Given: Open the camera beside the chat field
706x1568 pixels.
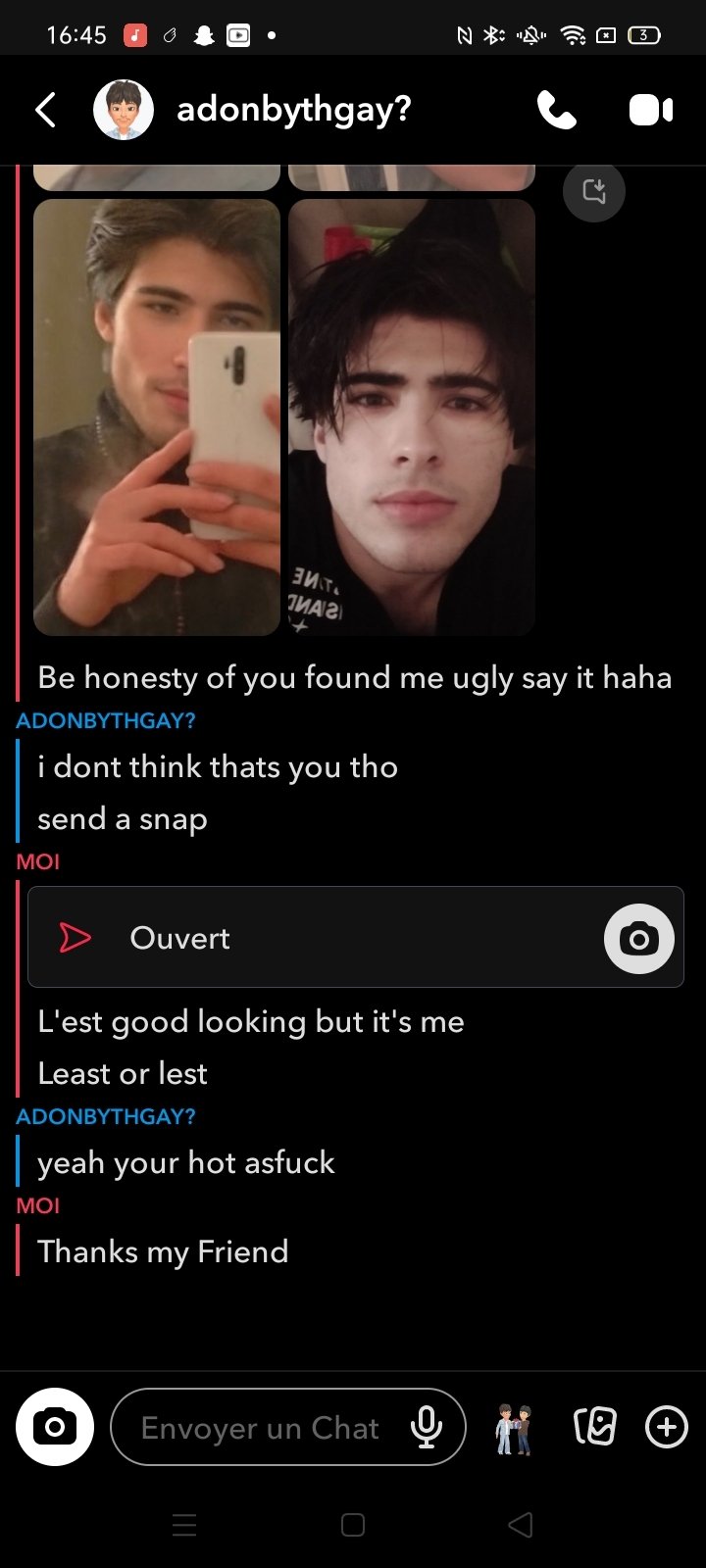Looking at the screenshot, I should point(55,1427).
